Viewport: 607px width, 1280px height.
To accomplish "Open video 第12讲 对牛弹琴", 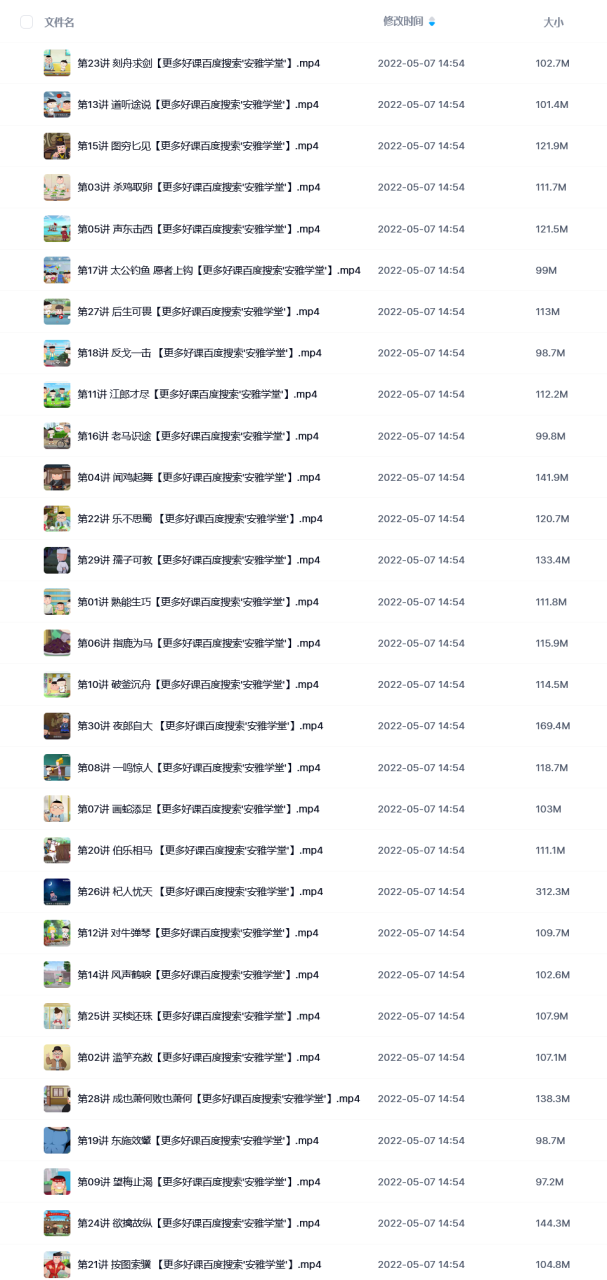I will [198, 933].
